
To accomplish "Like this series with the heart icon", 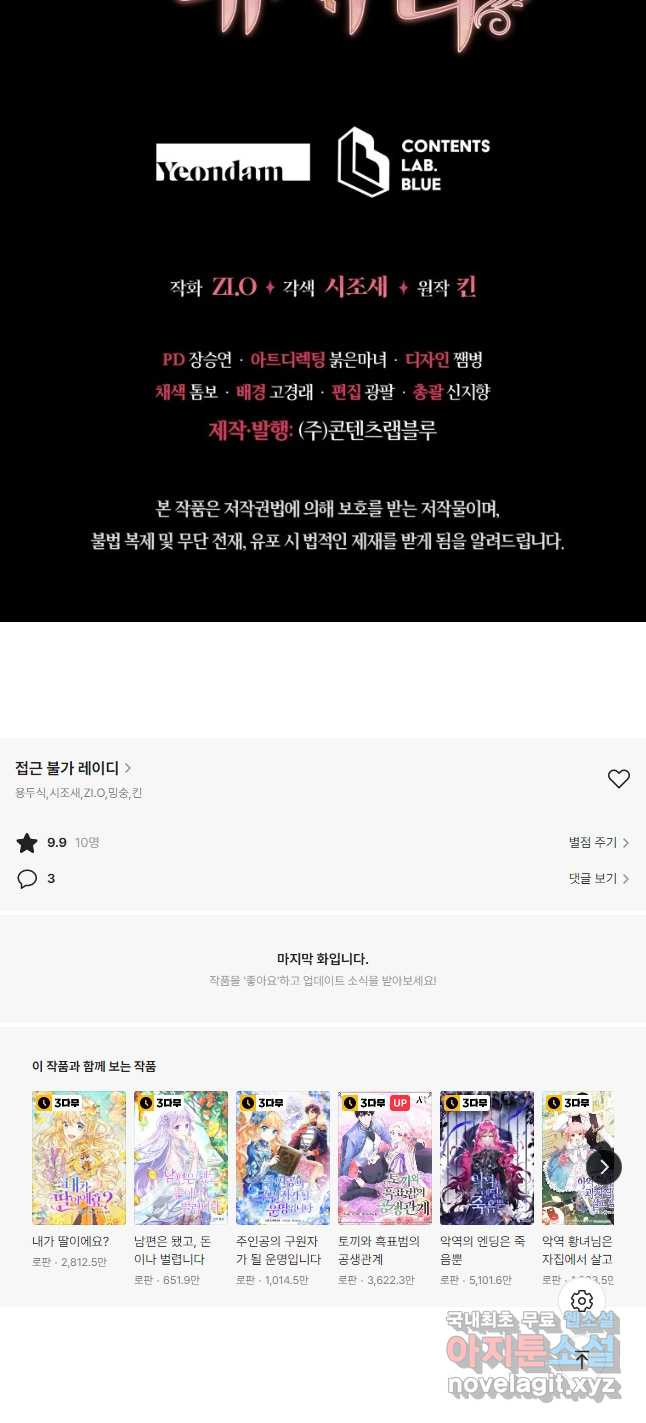I will click(619, 779).
